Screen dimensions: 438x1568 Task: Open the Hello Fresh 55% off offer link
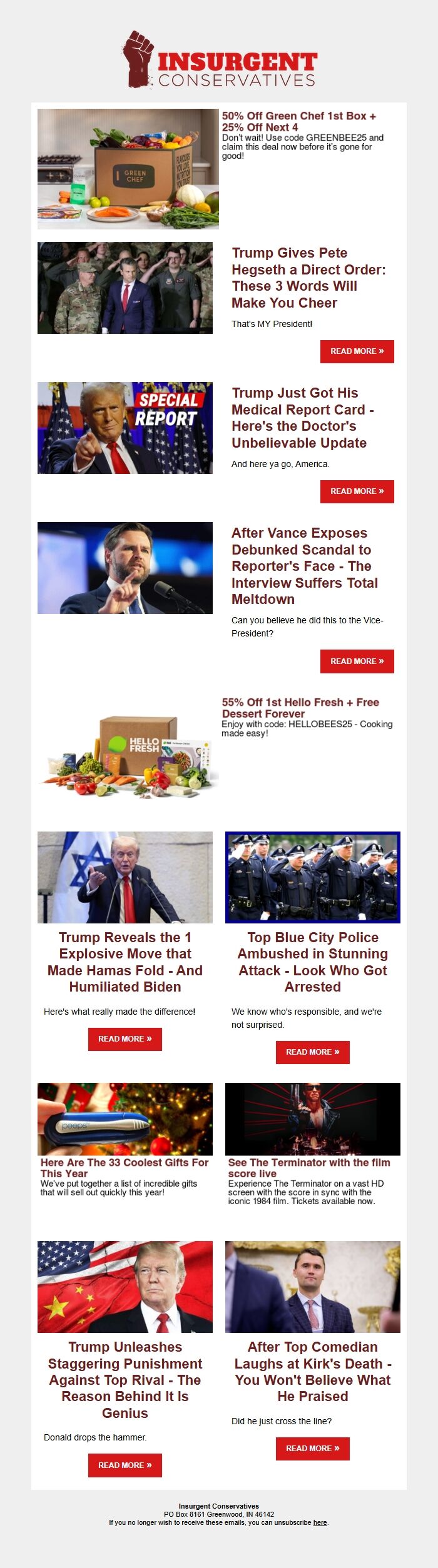click(300, 708)
